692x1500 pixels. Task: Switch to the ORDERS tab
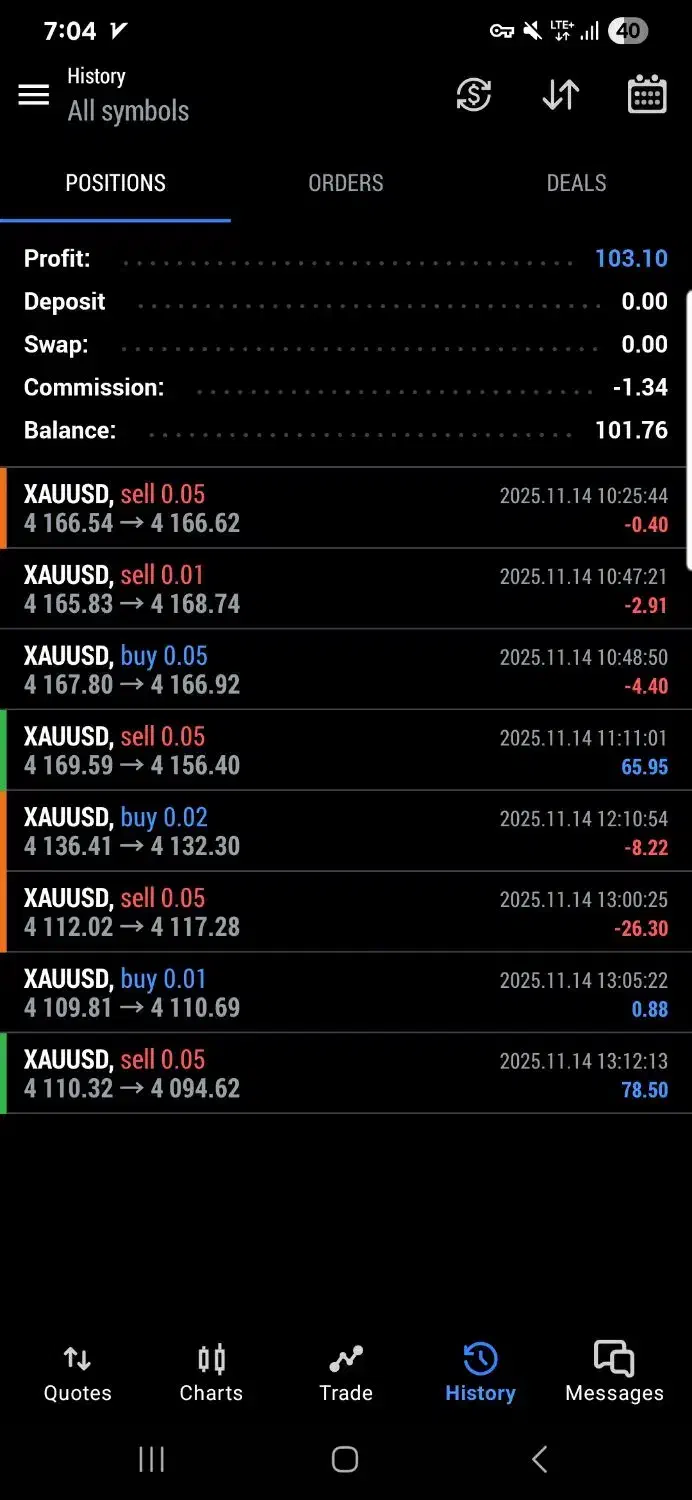tap(345, 183)
